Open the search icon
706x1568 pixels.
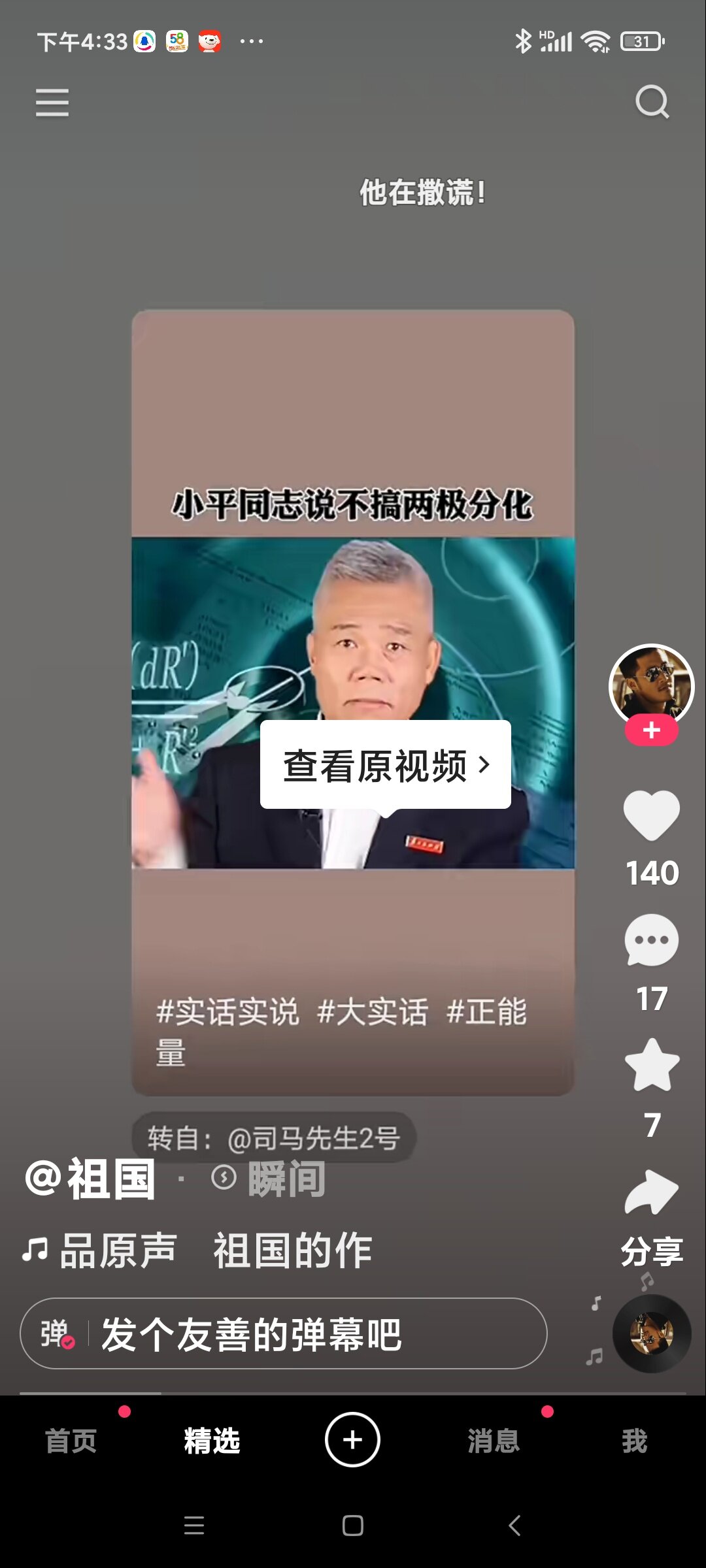coord(652,103)
